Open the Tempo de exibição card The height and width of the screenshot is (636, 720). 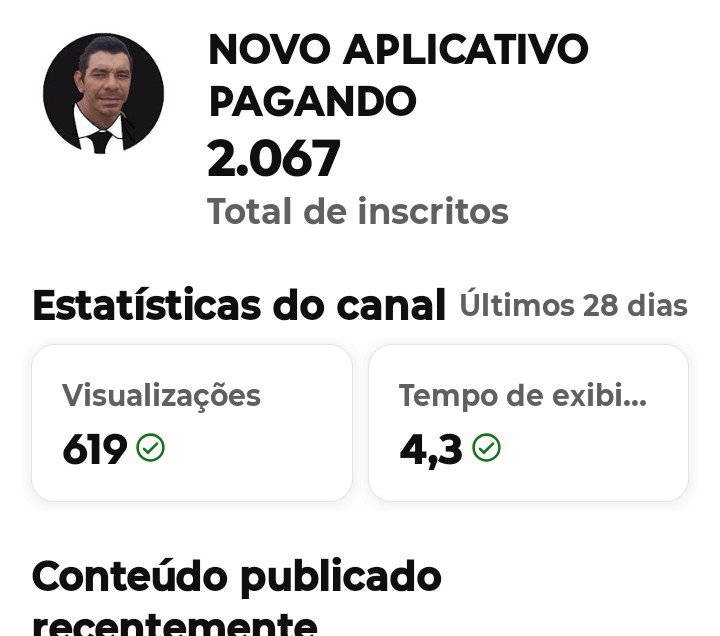point(528,423)
